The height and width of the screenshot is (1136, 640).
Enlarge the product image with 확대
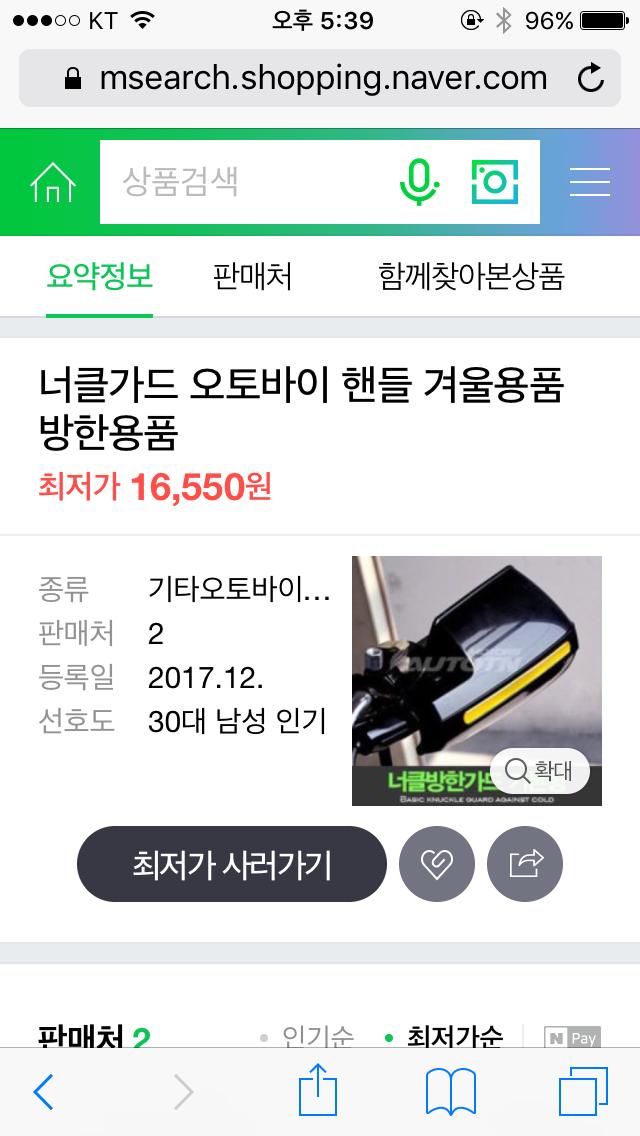coord(540,771)
